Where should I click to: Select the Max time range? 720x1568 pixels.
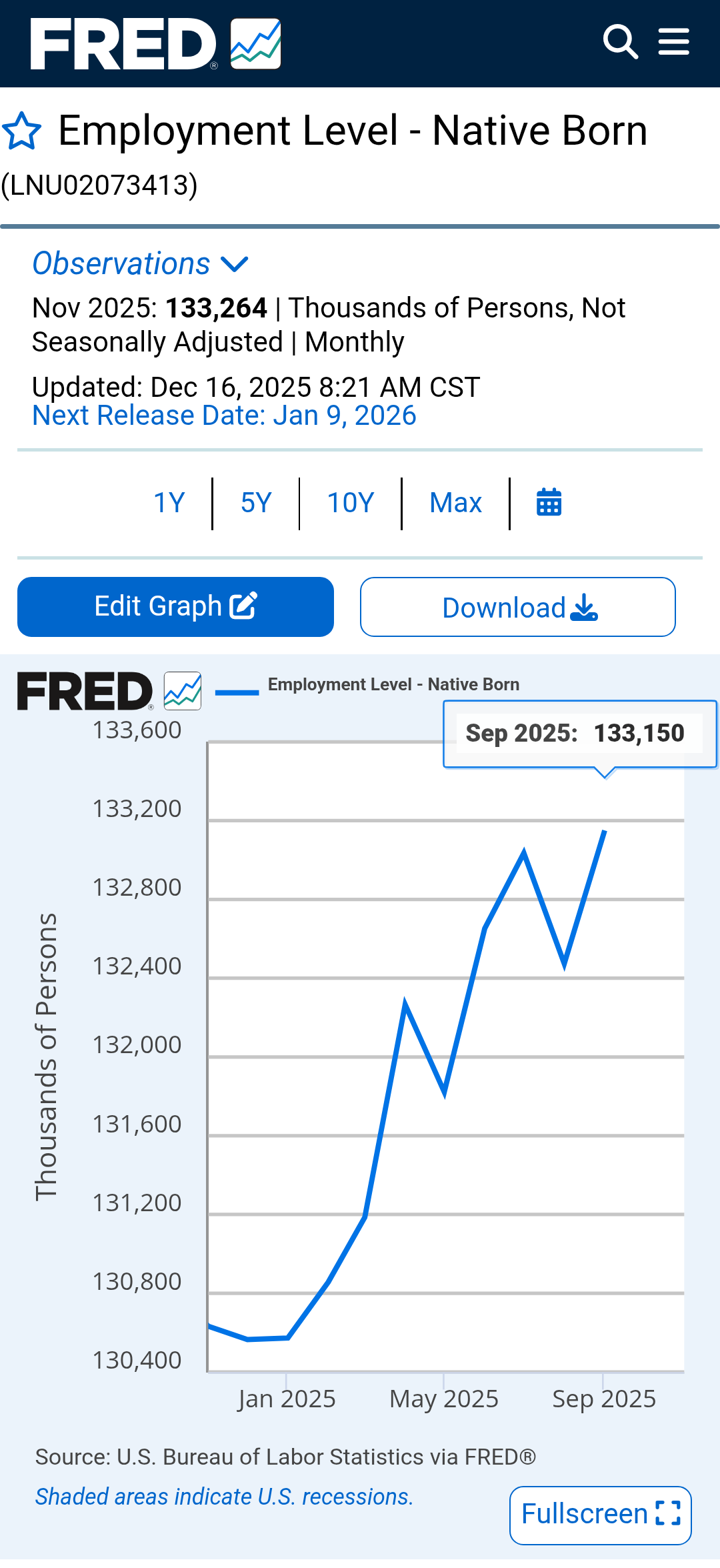click(x=455, y=503)
